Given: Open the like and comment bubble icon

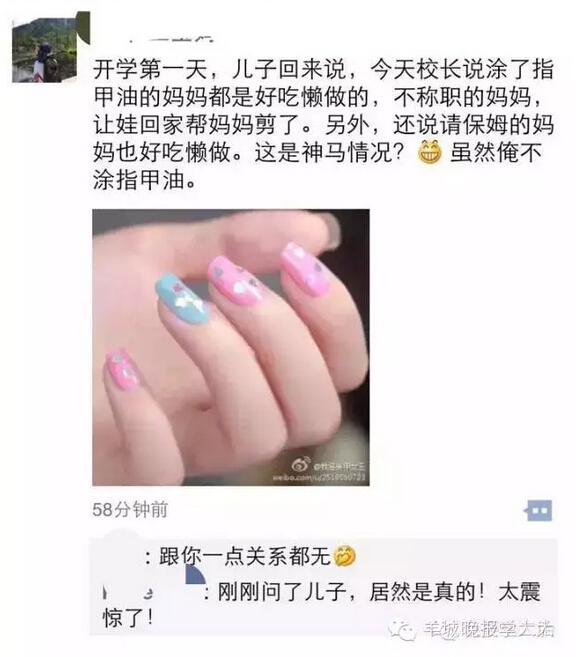Looking at the screenshot, I should [x=537, y=510].
